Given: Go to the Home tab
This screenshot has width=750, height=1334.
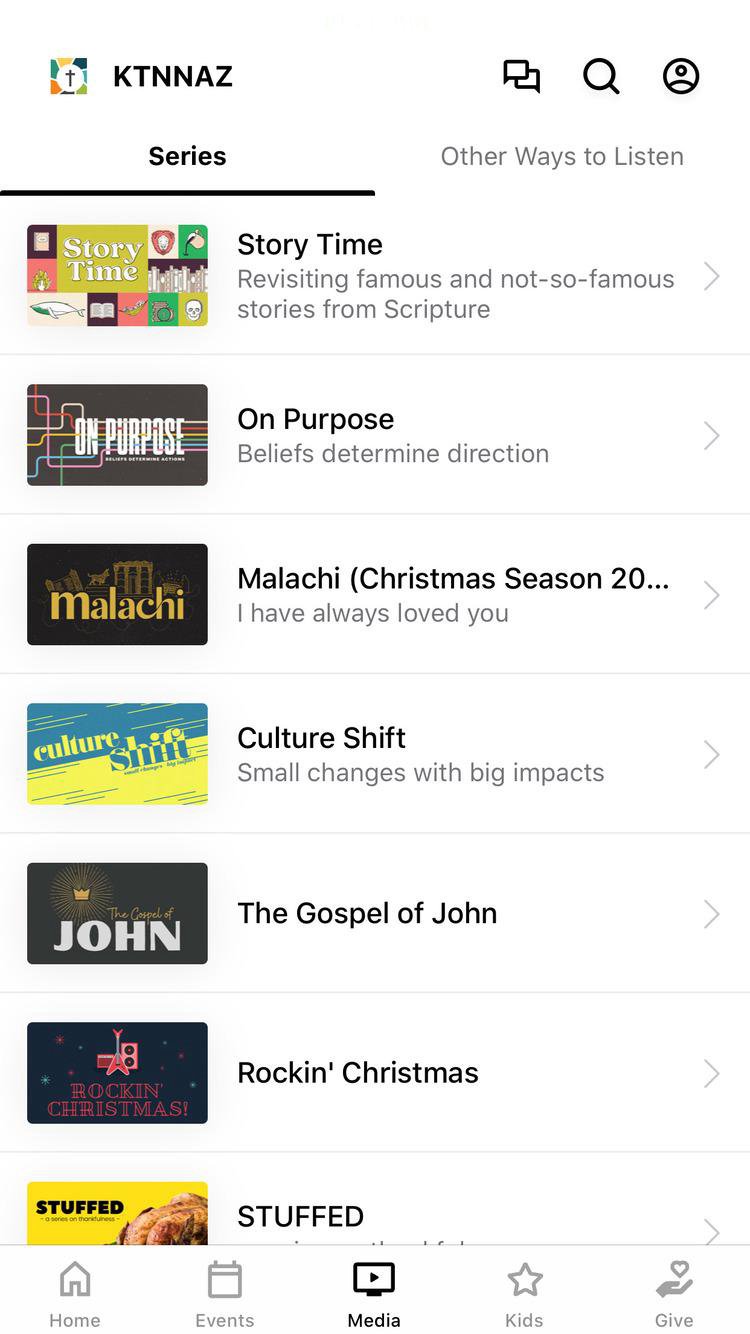Looking at the screenshot, I should coord(75,1292).
